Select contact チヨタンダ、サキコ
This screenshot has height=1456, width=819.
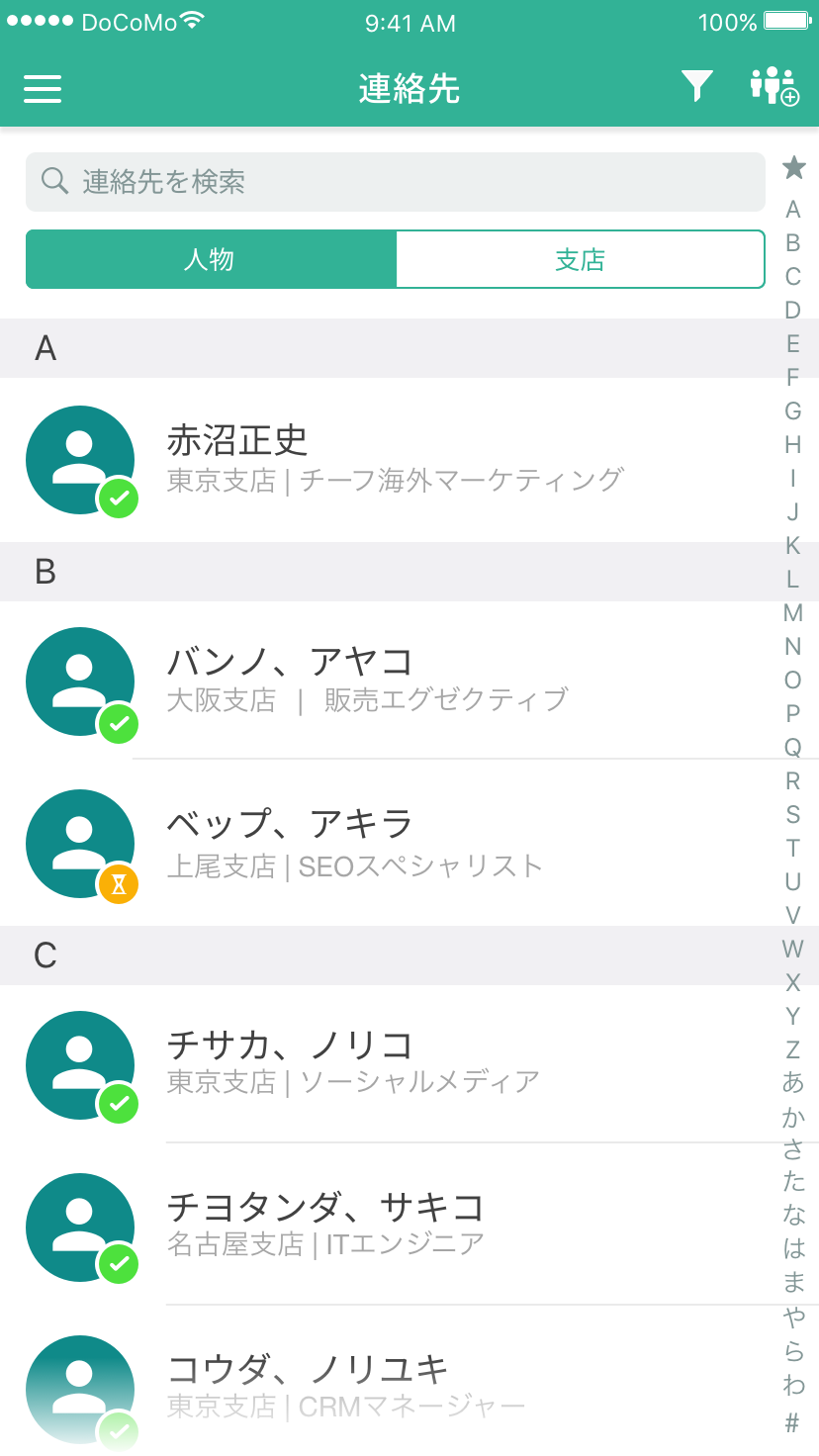[x=396, y=1225]
